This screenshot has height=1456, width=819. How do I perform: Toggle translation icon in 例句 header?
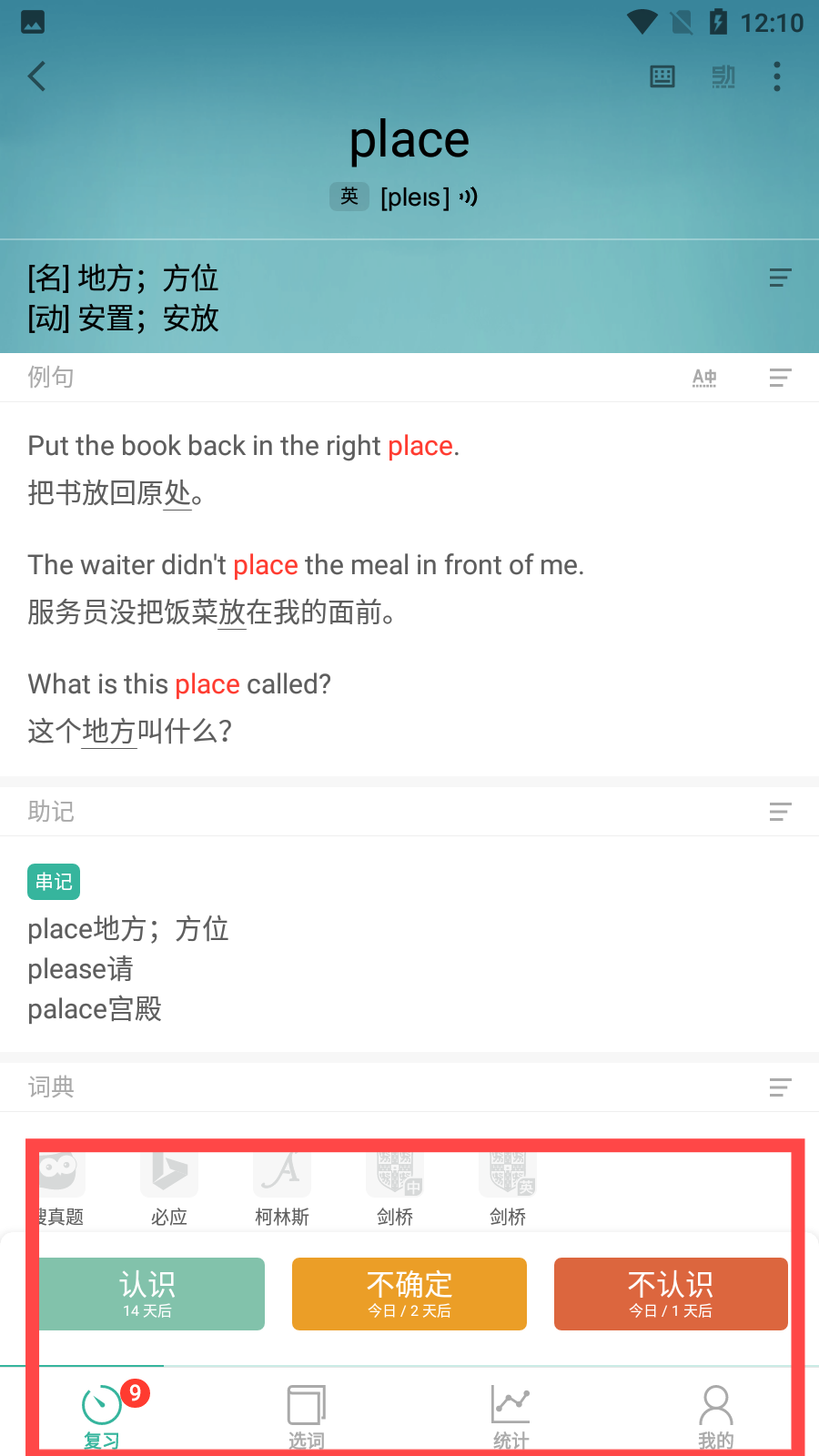(x=704, y=378)
